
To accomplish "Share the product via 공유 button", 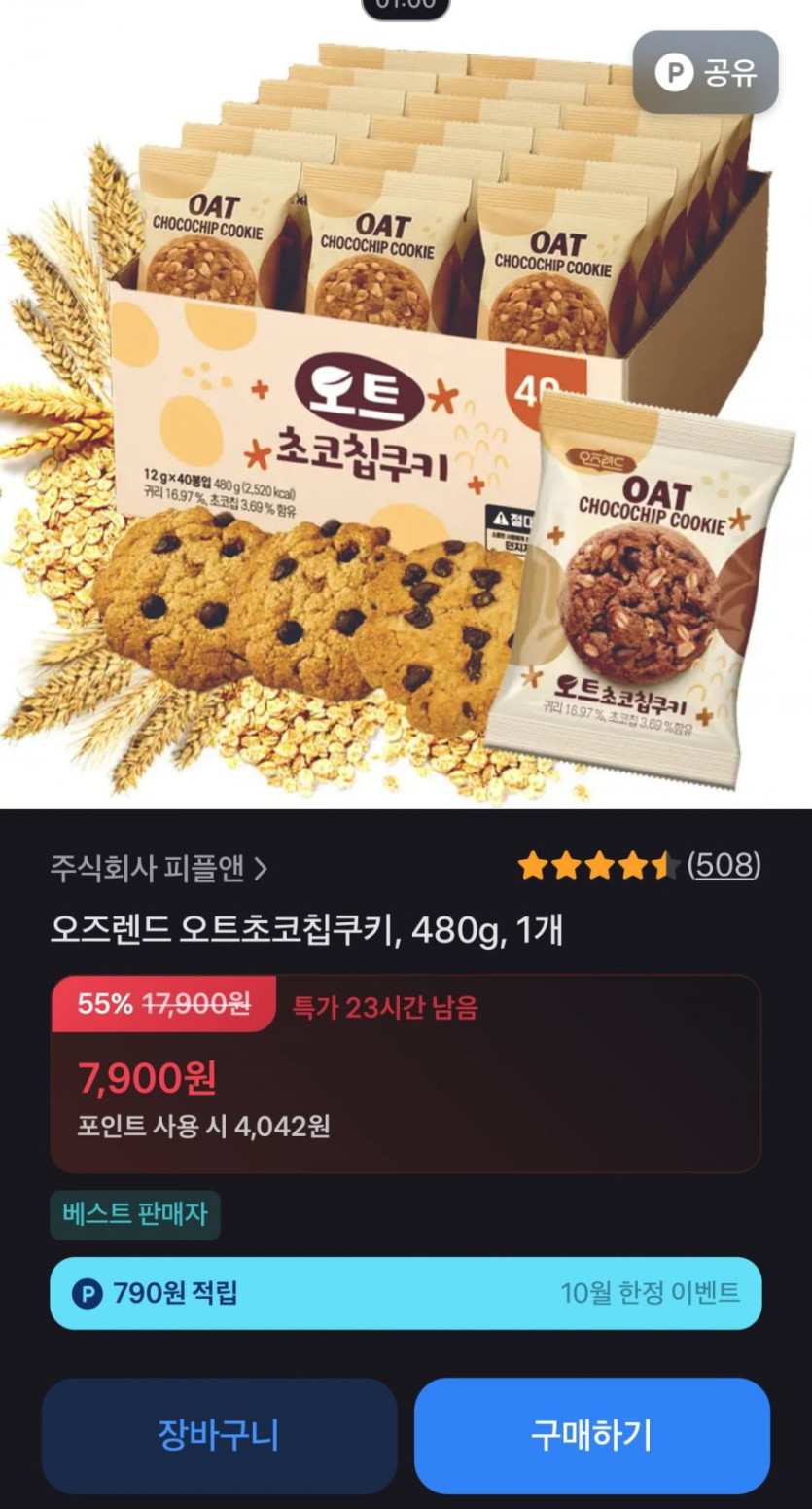I will pos(705,73).
